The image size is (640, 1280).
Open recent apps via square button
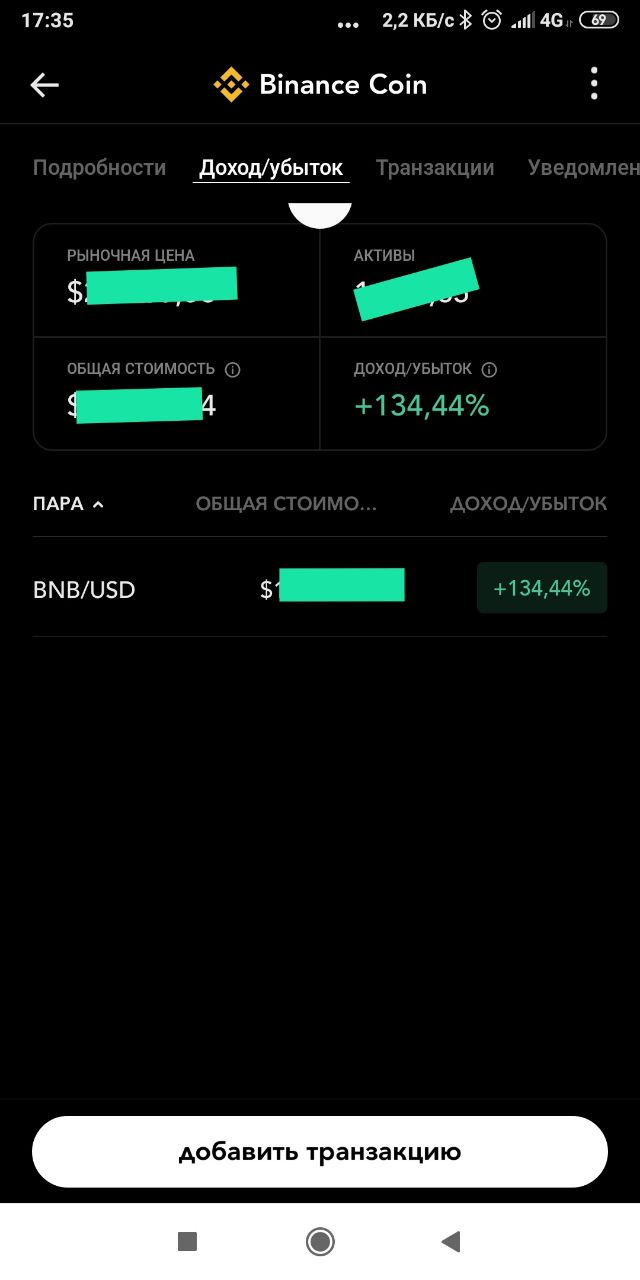[x=187, y=1242]
